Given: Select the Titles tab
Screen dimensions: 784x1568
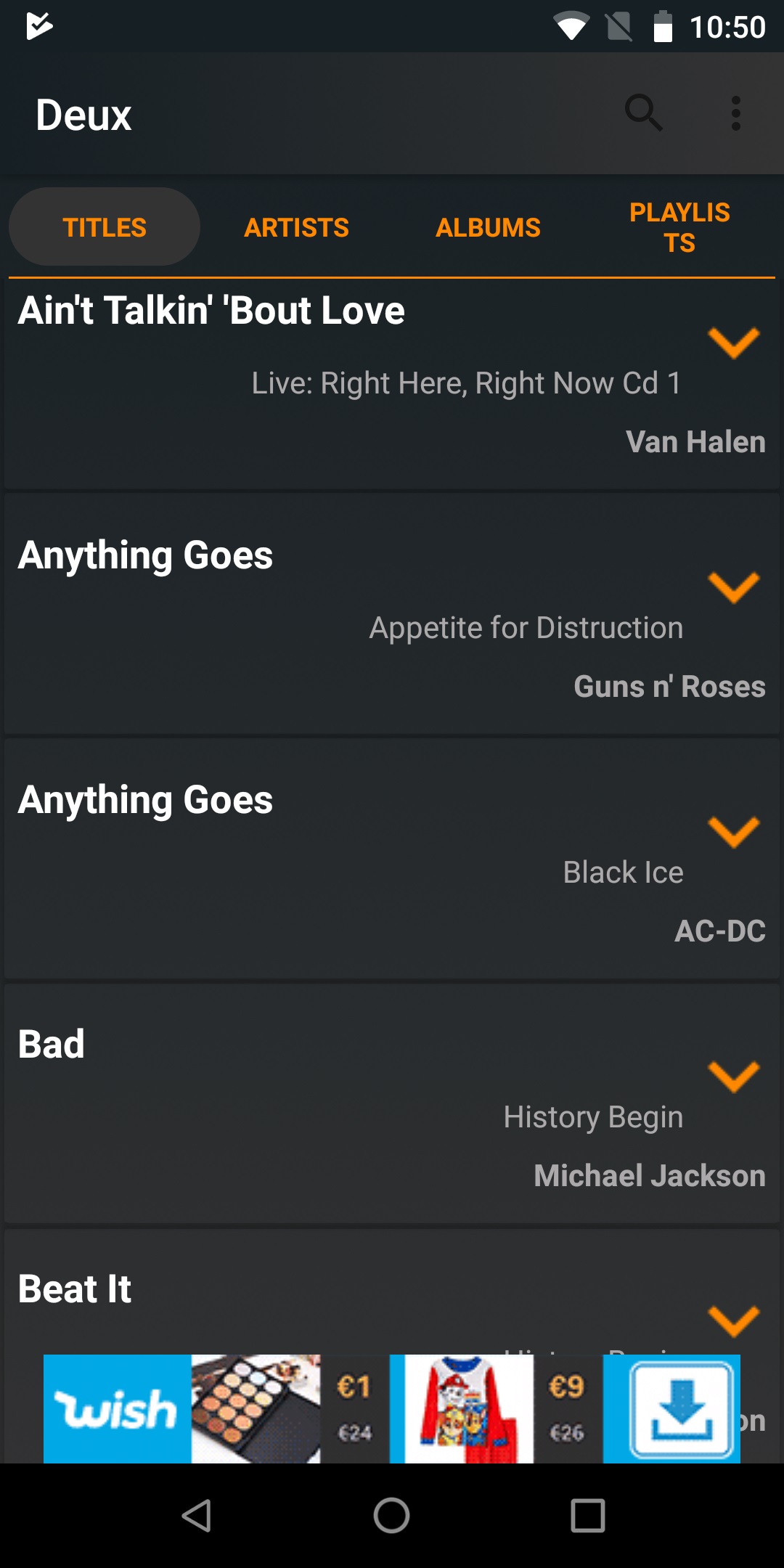Looking at the screenshot, I should click(105, 227).
